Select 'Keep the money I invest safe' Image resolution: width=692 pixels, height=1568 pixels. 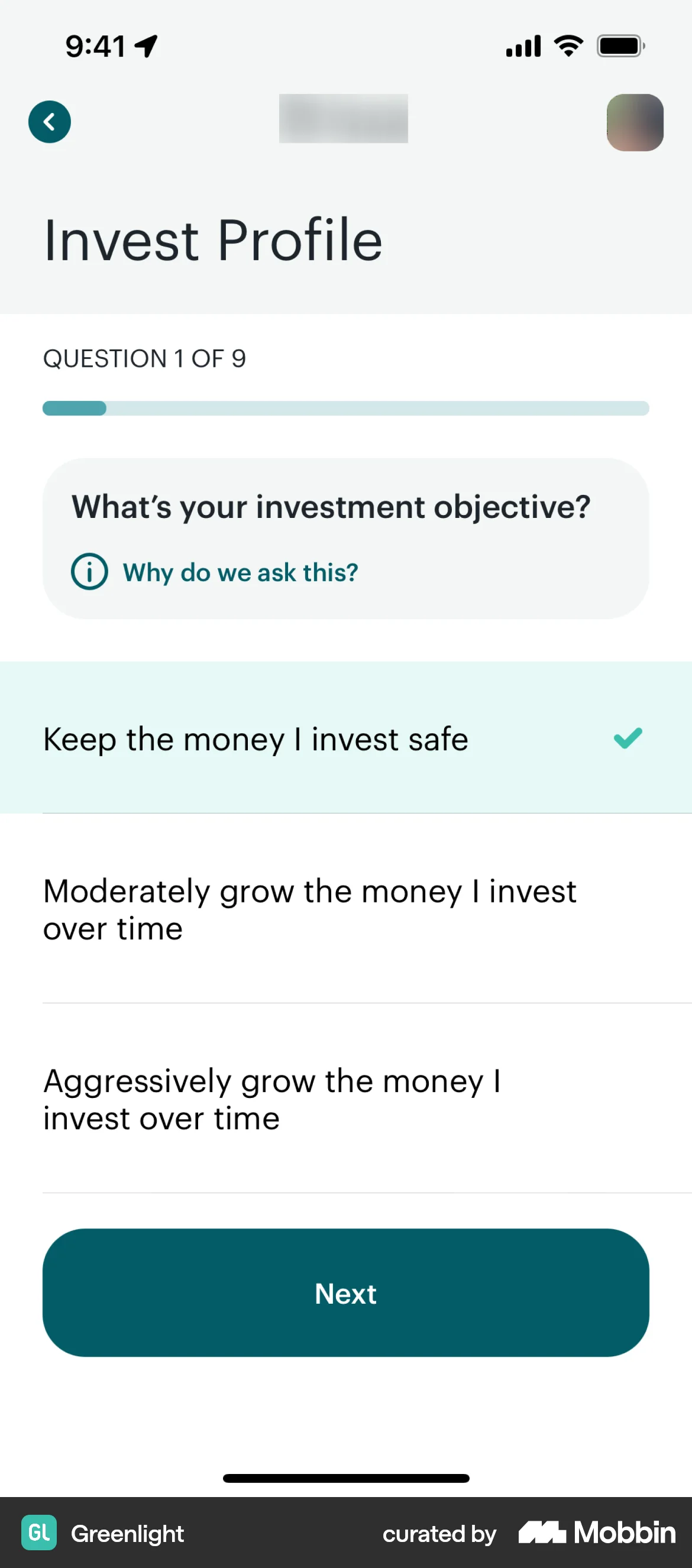pyautogui.click(x=345, y=738)
